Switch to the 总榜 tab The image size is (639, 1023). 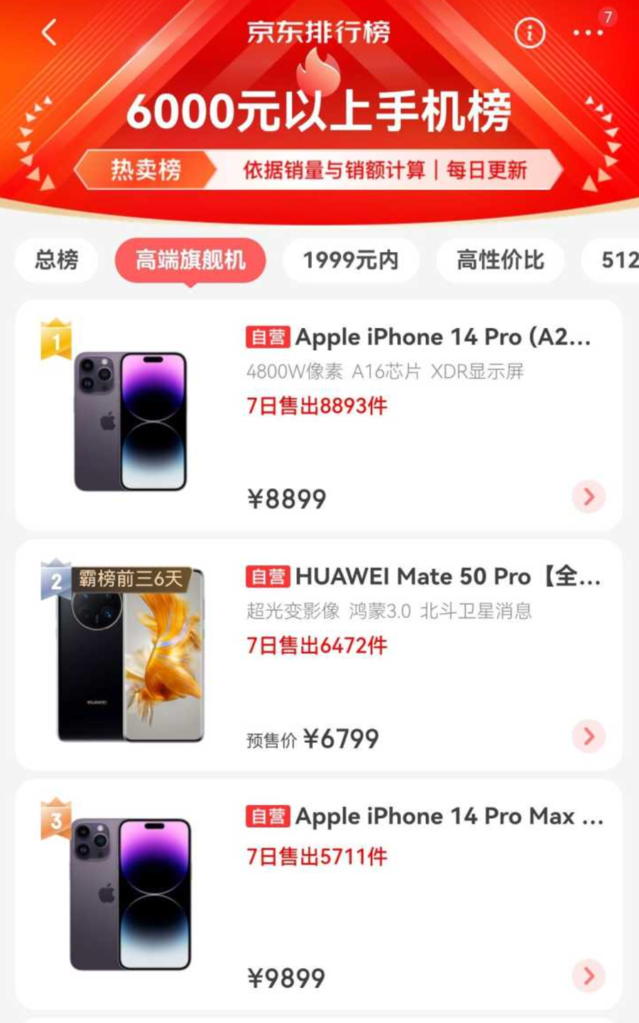tap(56, 260)
